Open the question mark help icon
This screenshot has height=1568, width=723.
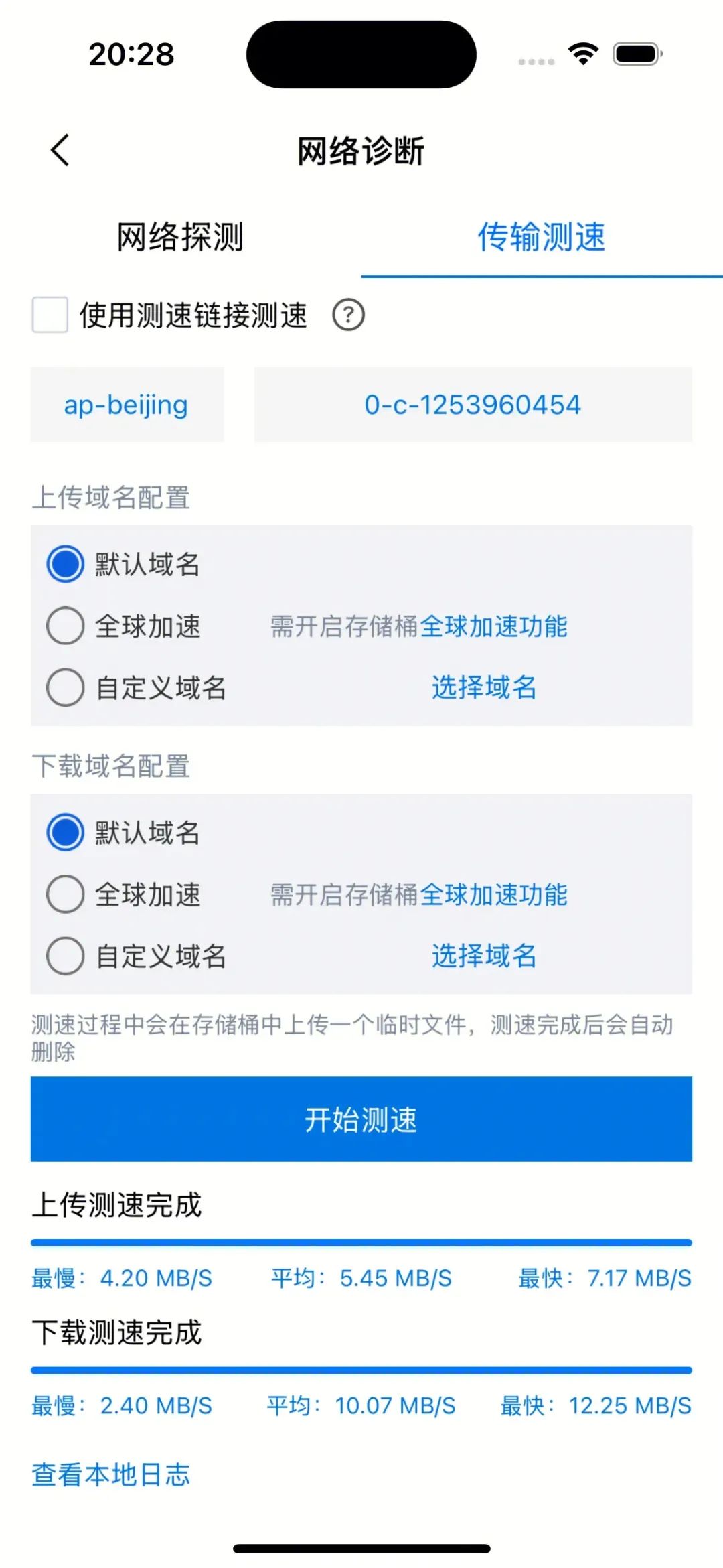349,315
